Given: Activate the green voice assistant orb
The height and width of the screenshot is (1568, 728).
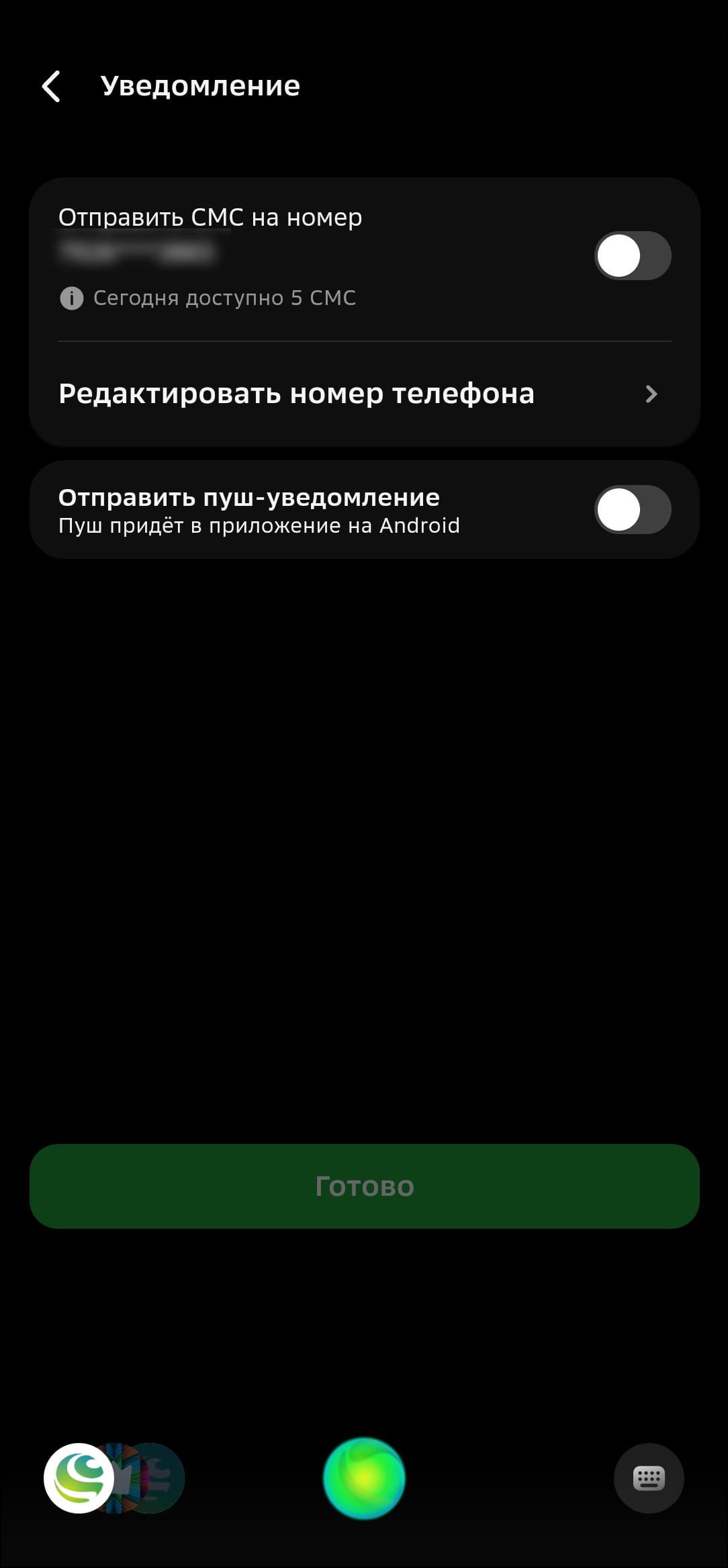Looking at the screenshot, I should (364, 1478).
